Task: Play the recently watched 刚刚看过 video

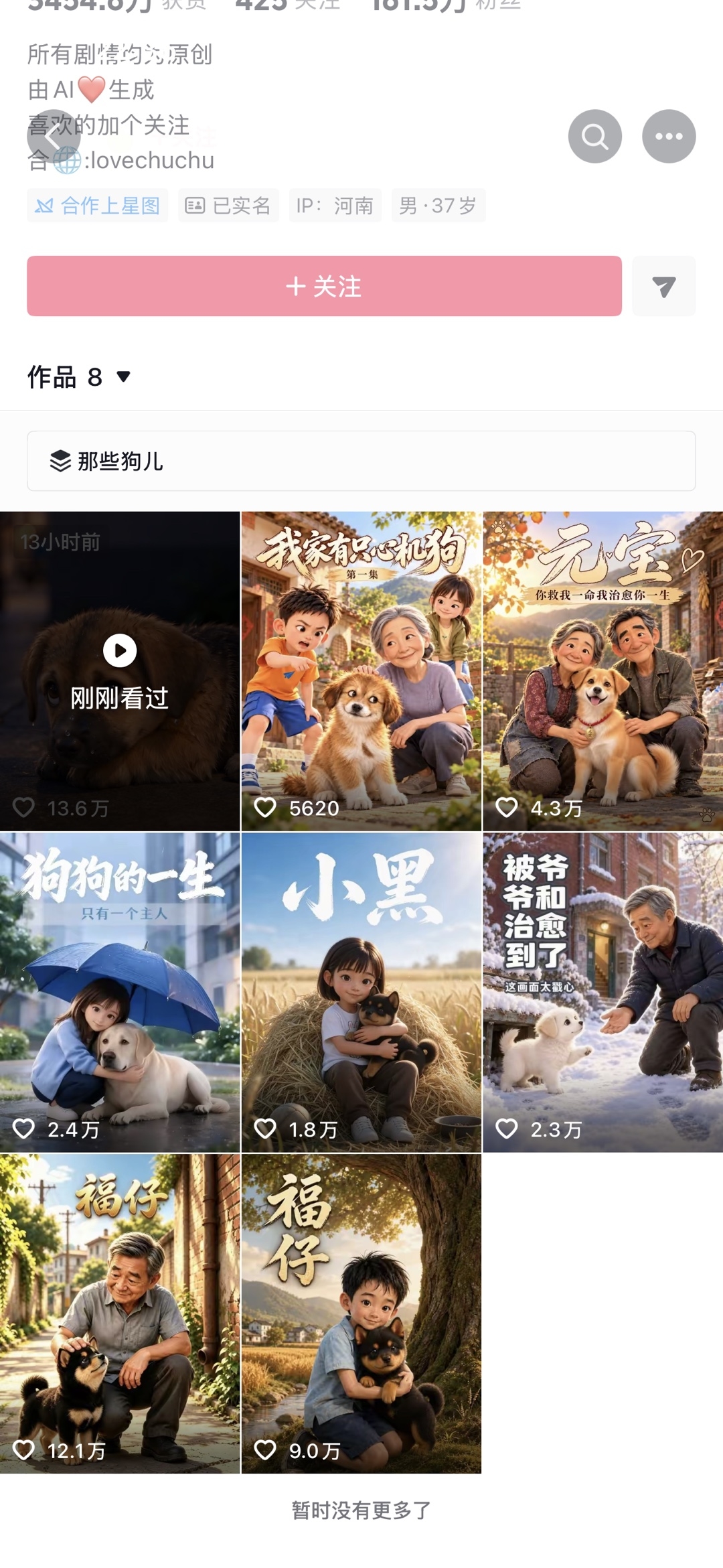Action: pyautogui.click(x=120, y=671)
